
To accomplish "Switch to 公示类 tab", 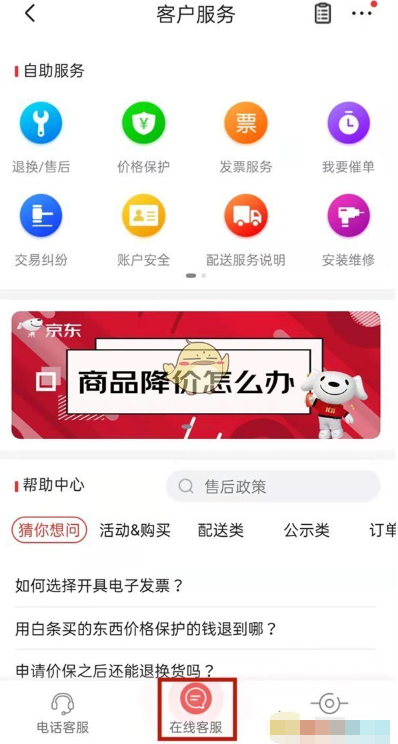I will pos(307,530).
